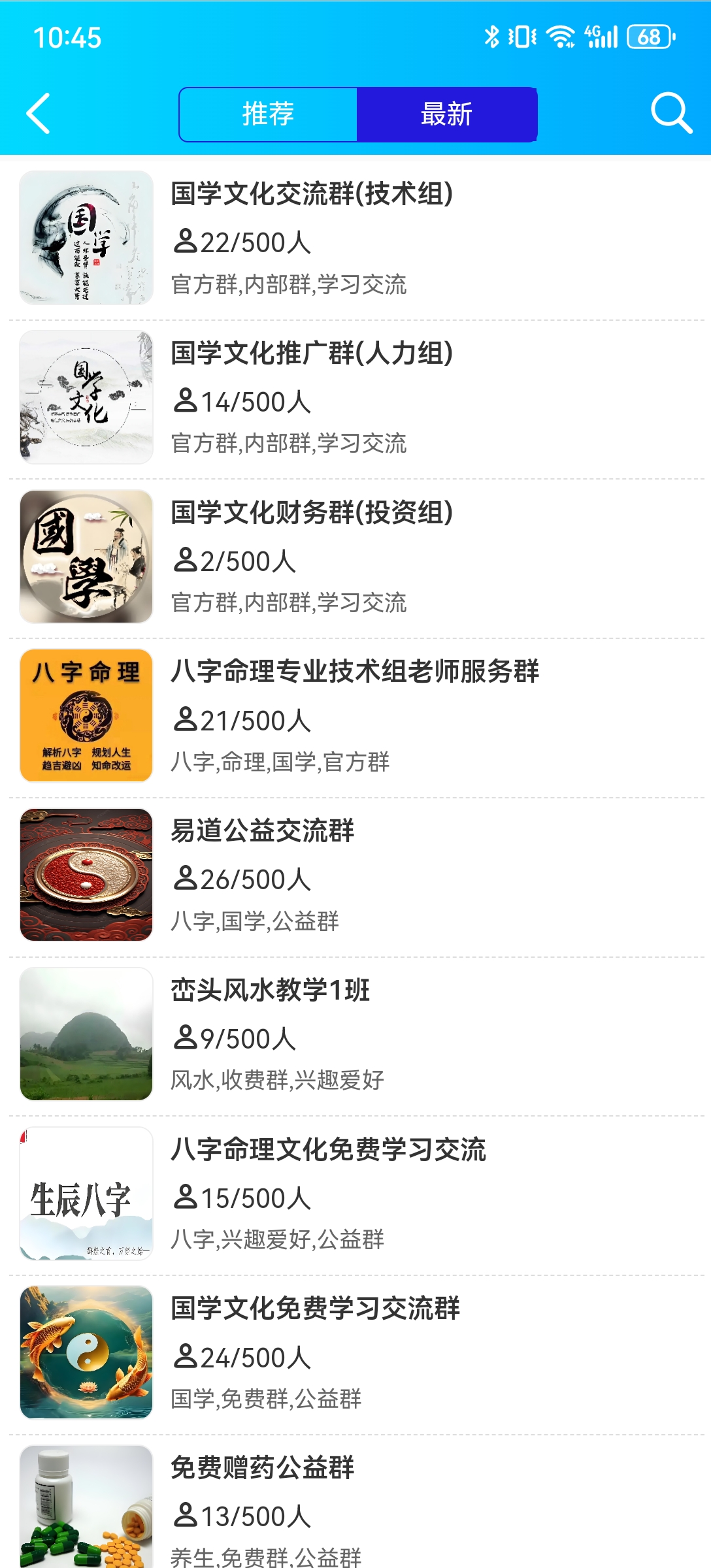Open the 易道公益交流群 group
Viewport: 711px width, 1568px height.
(x=355, y=875)
